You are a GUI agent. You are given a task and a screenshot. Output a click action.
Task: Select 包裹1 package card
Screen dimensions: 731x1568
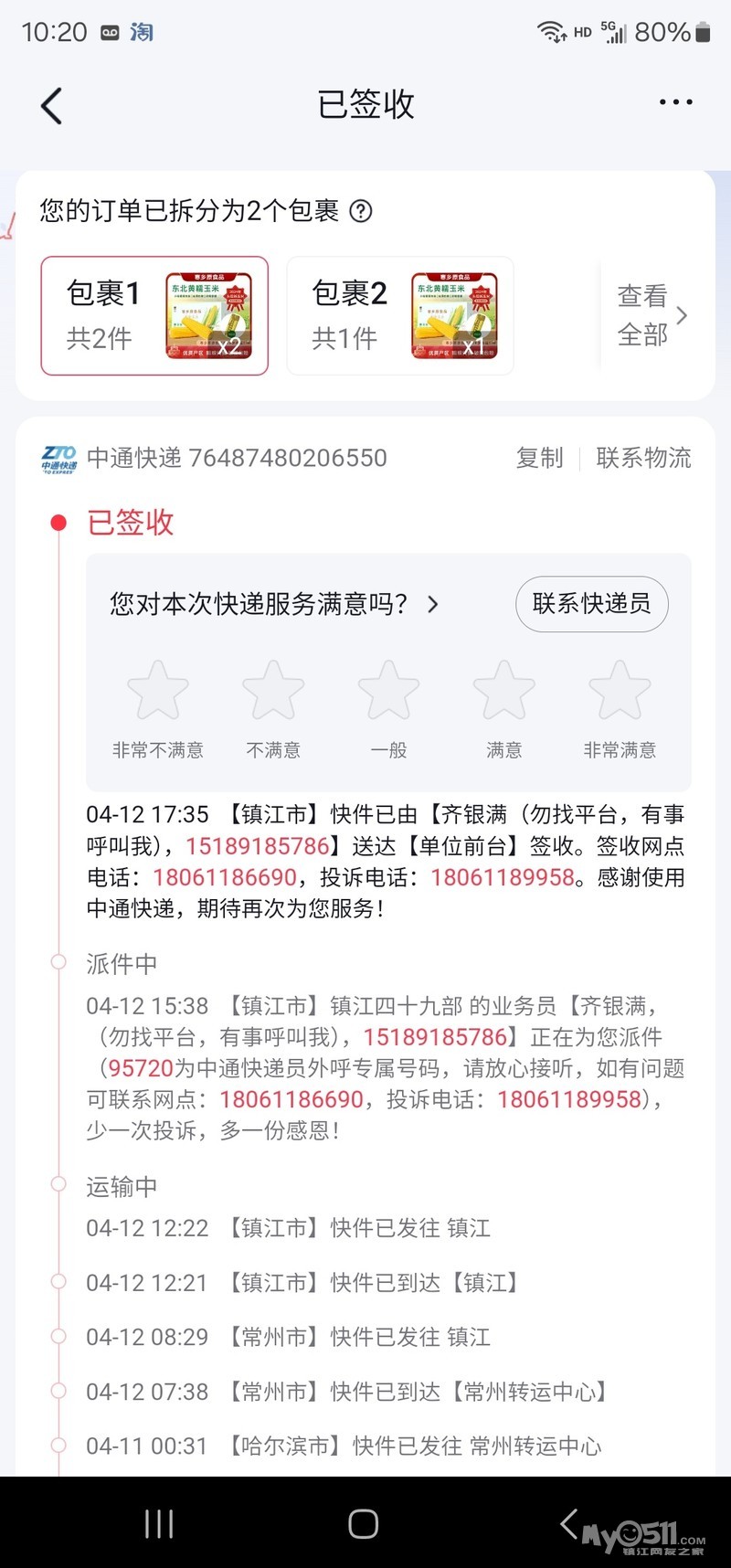tap(154, 316)
